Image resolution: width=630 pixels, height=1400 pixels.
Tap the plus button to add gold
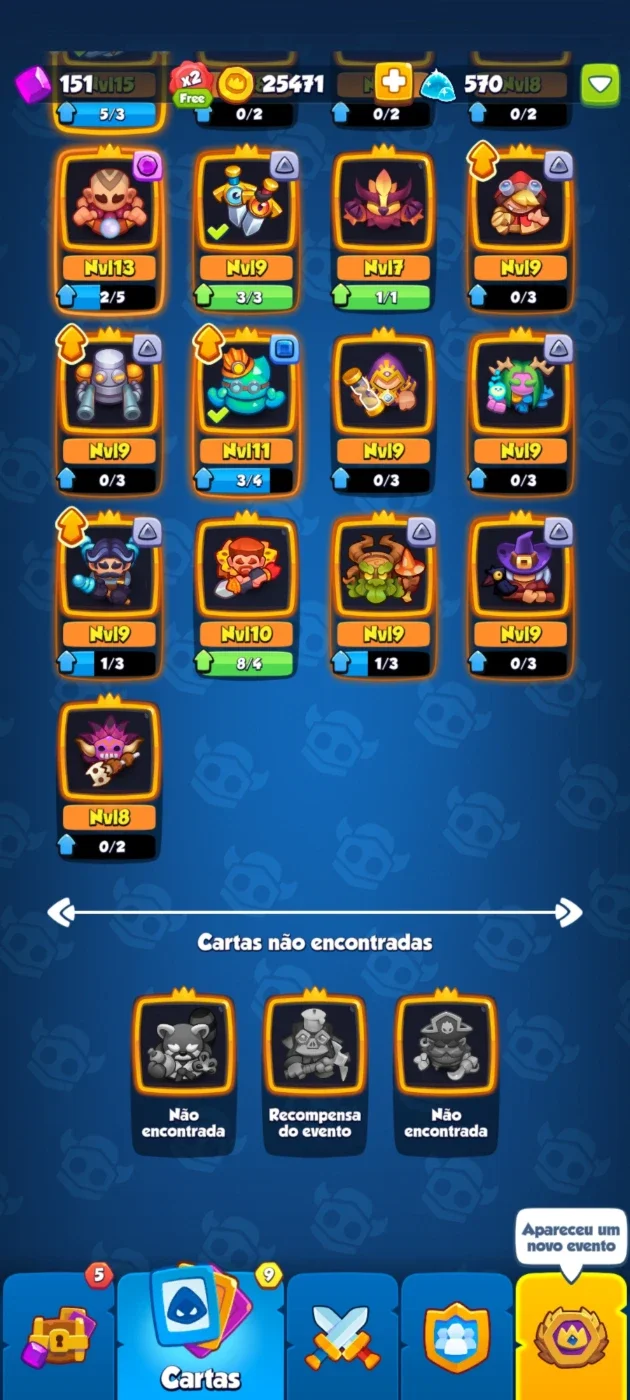393,82
